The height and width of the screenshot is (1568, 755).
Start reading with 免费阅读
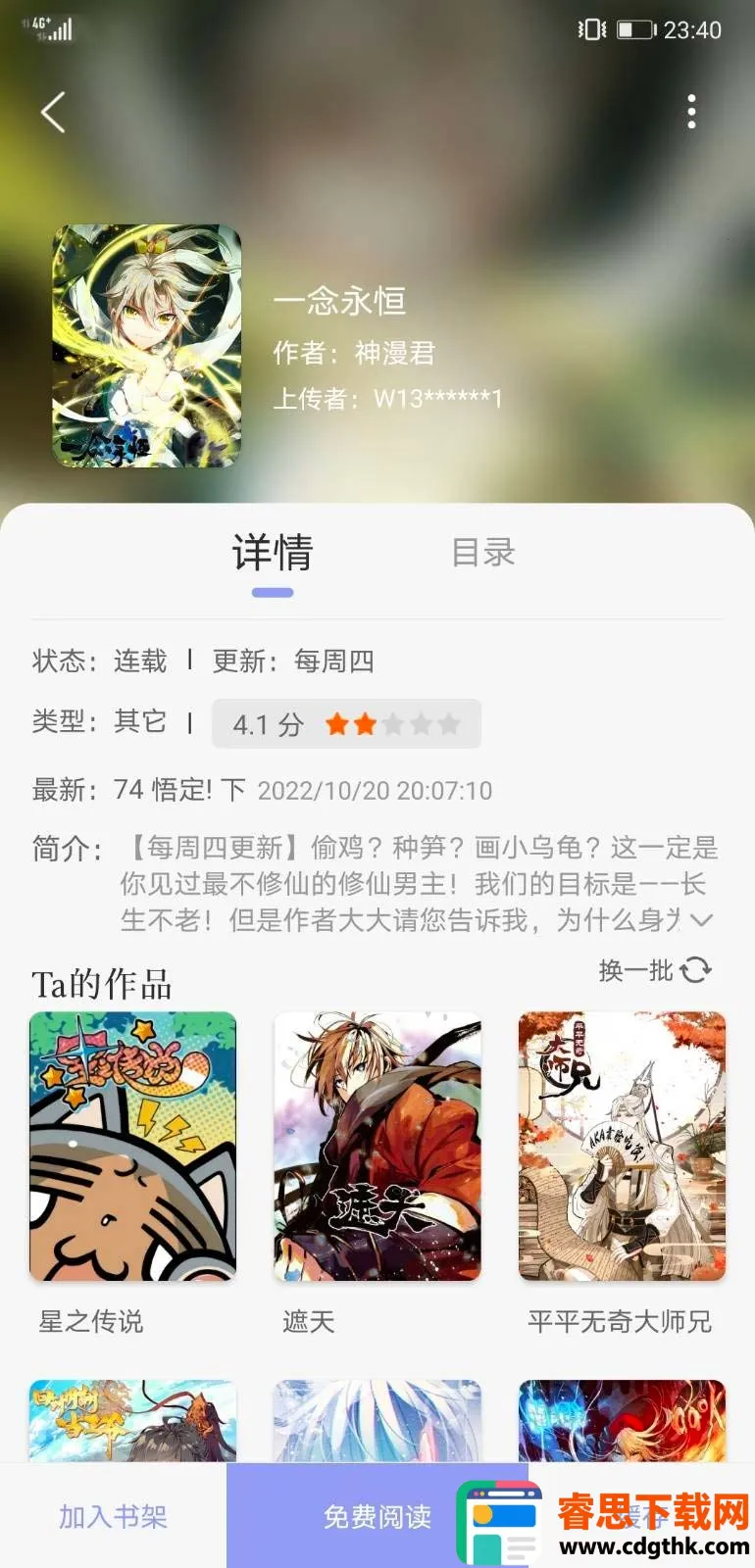tap(377, 1517)
